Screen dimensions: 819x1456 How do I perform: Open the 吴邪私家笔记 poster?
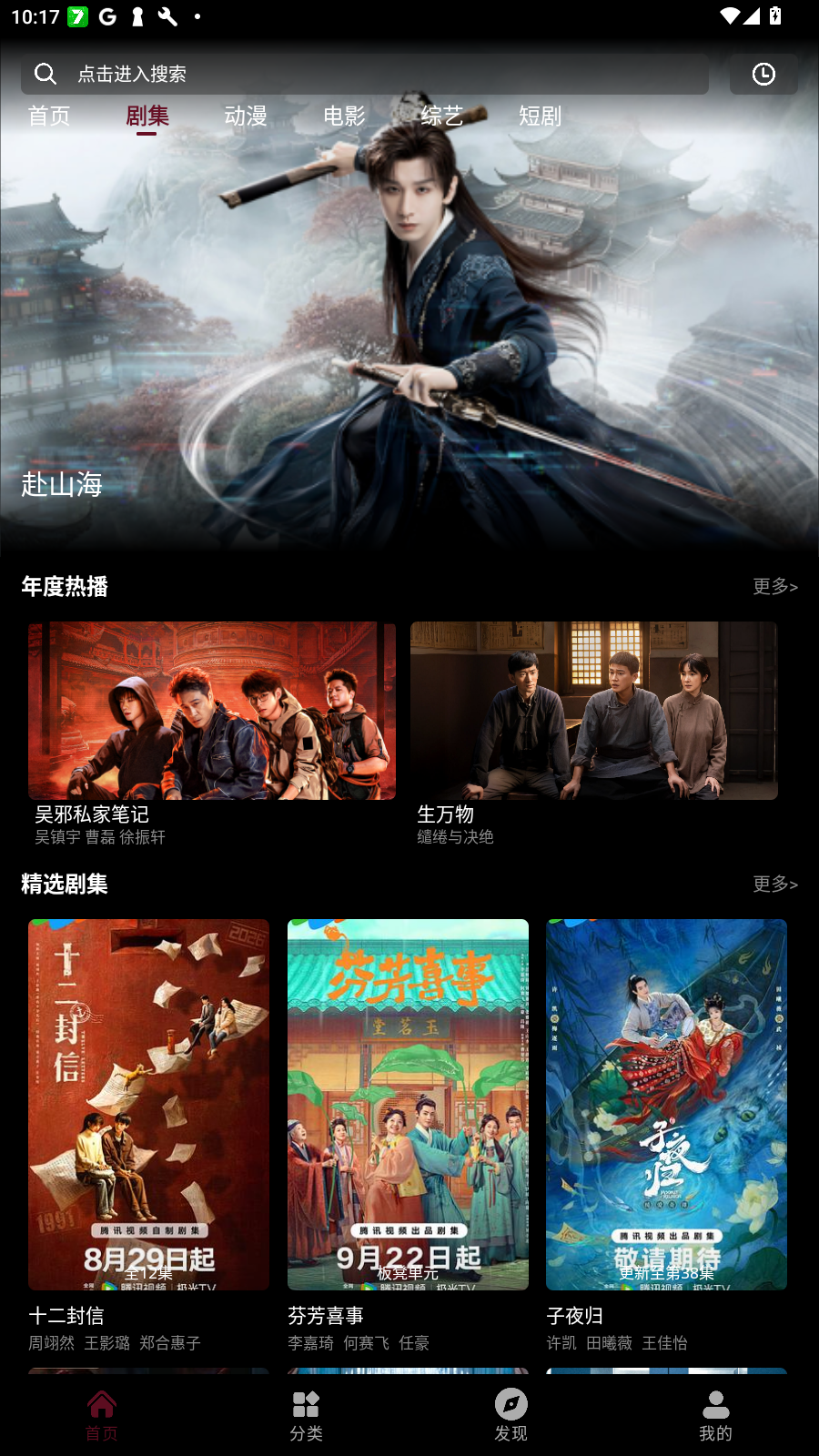212,711
